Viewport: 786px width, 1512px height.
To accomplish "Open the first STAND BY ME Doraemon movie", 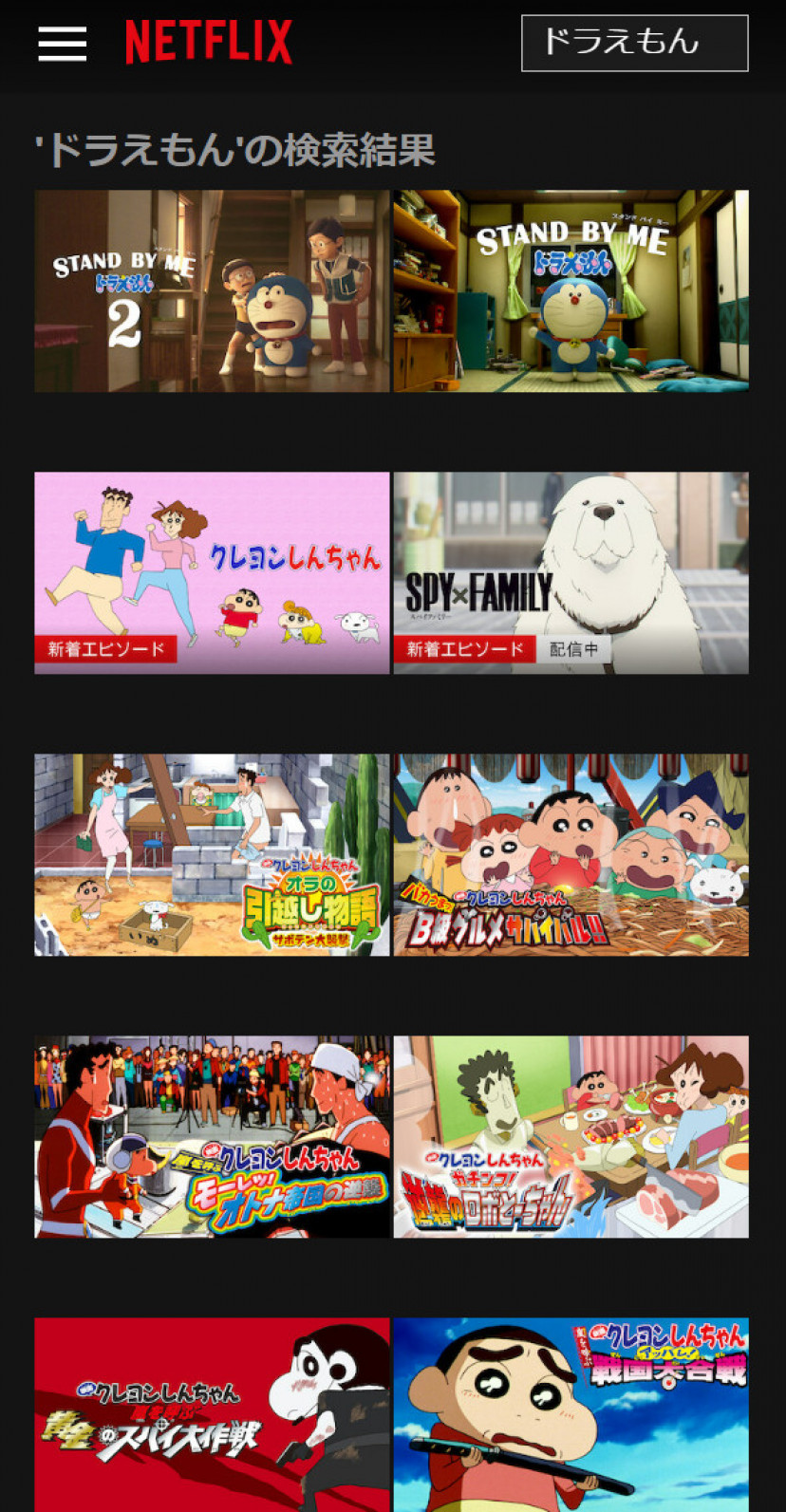I will point(571,291).
